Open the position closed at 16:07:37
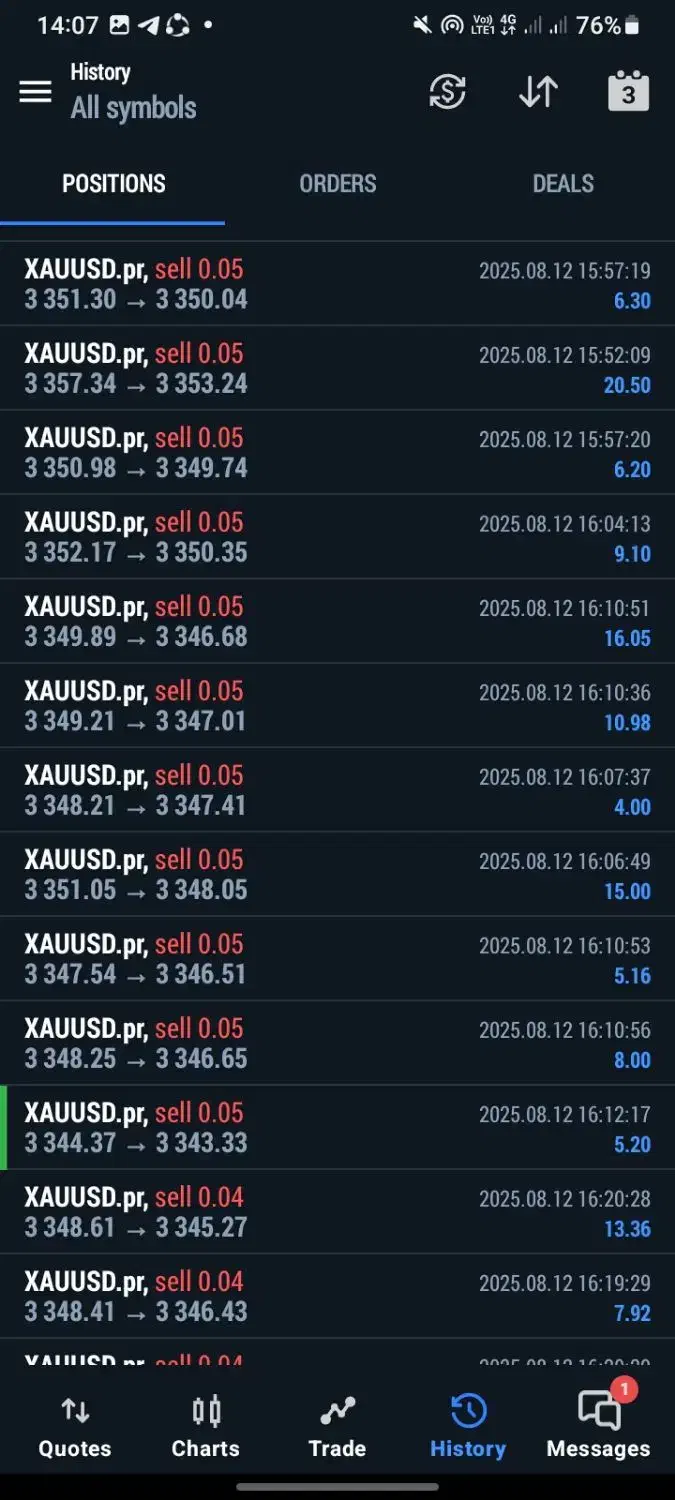The height and width of the screenshot is (1500, 675). [x=337, y=790]
